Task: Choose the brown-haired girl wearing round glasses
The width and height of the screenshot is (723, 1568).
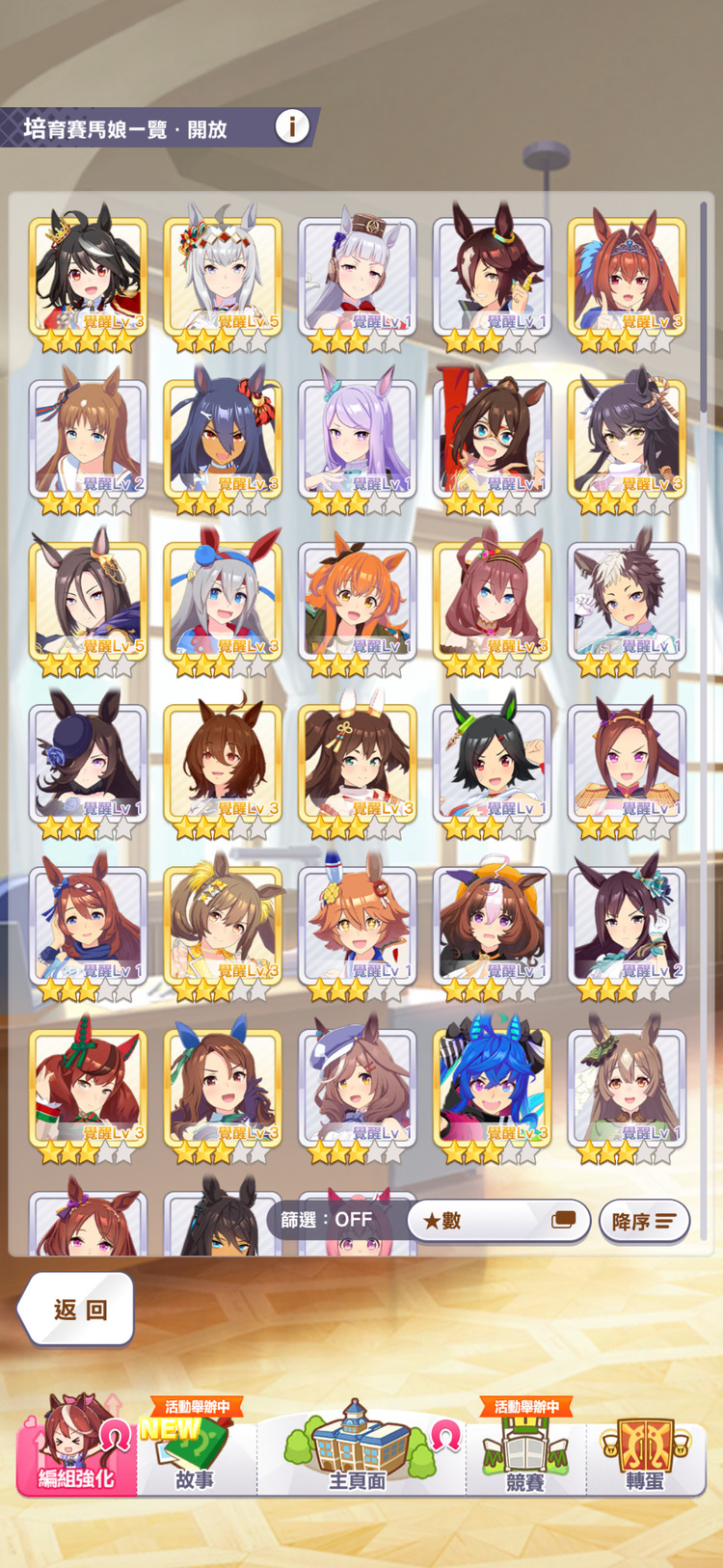Action: pyautogui.click(x=493, y=440)
